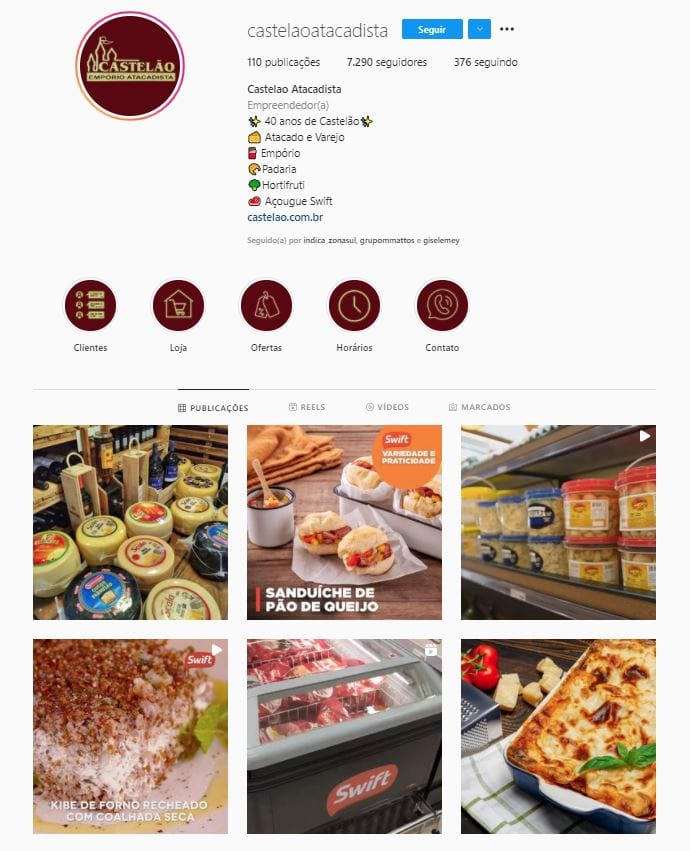Screen dimensions: 690x851
Task: Open the lasagna dish post
Action: point(558,736)
